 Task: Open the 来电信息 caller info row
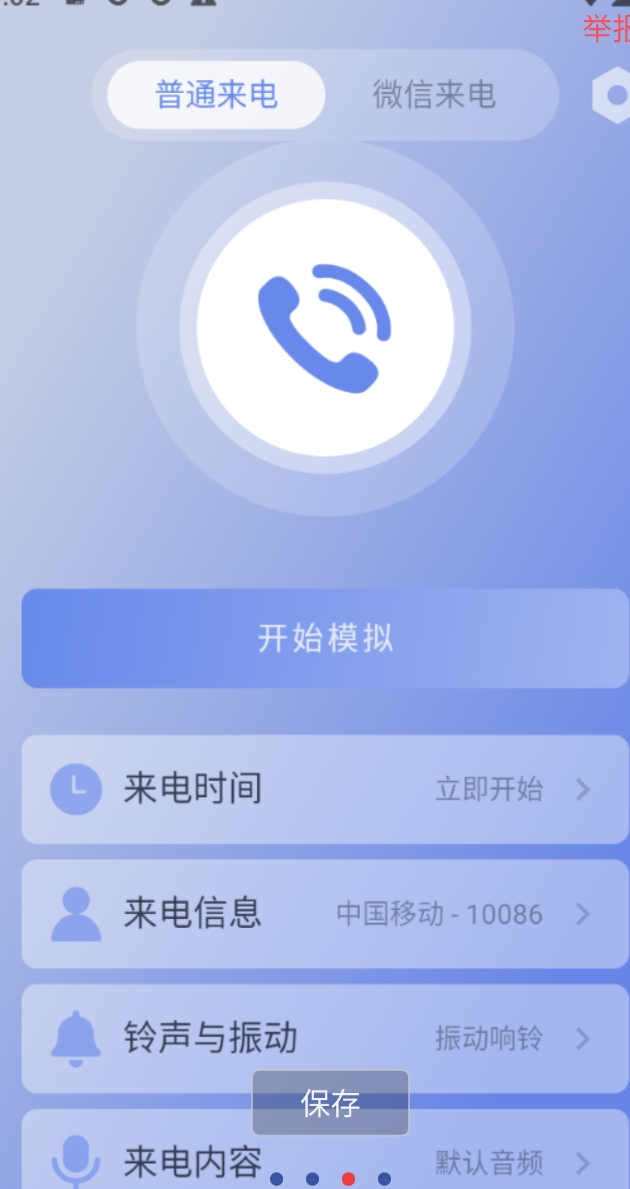(325, 914)
